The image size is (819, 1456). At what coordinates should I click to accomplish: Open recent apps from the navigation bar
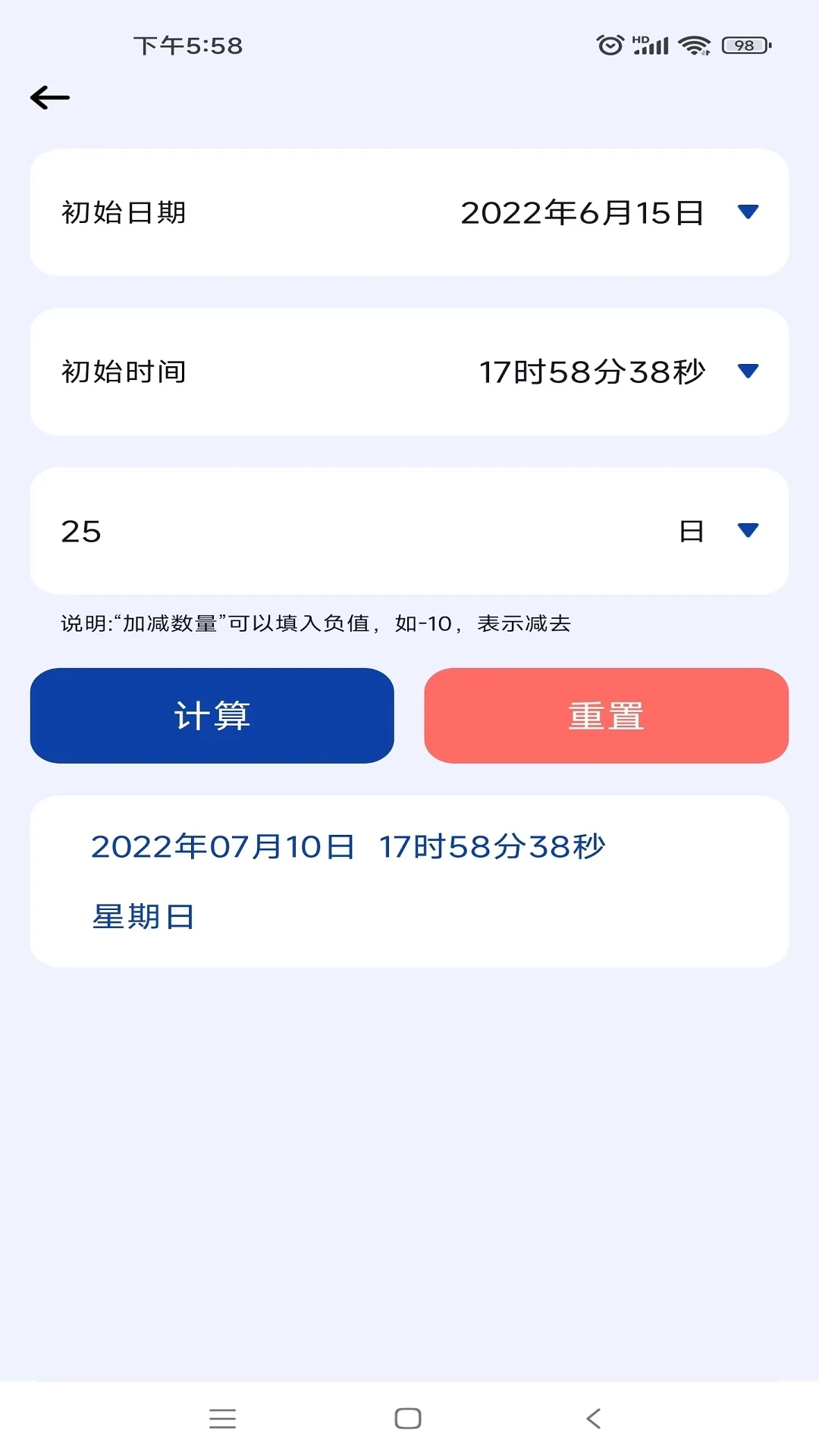(x=222, y=1418)
